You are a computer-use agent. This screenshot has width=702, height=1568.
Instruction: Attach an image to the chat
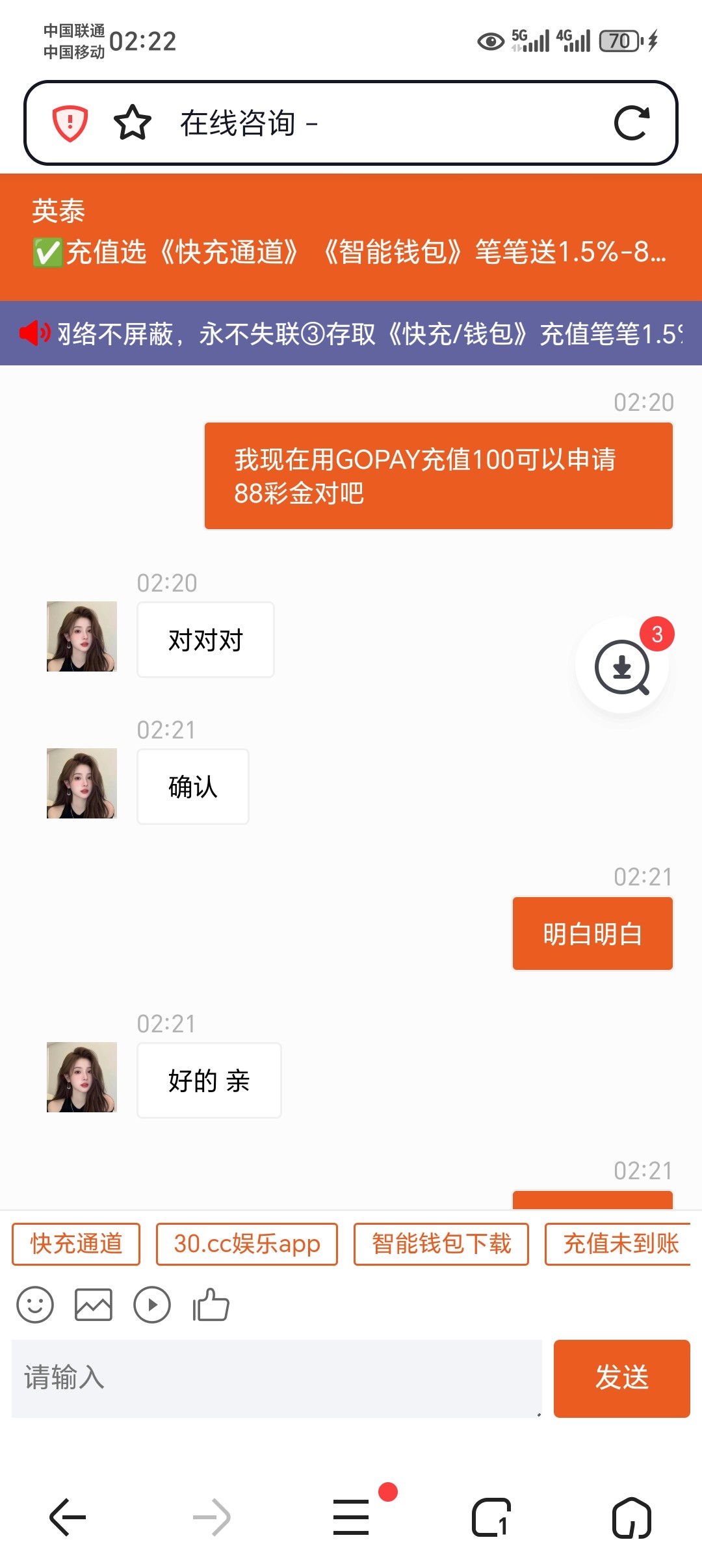(x=94, y=1305)
